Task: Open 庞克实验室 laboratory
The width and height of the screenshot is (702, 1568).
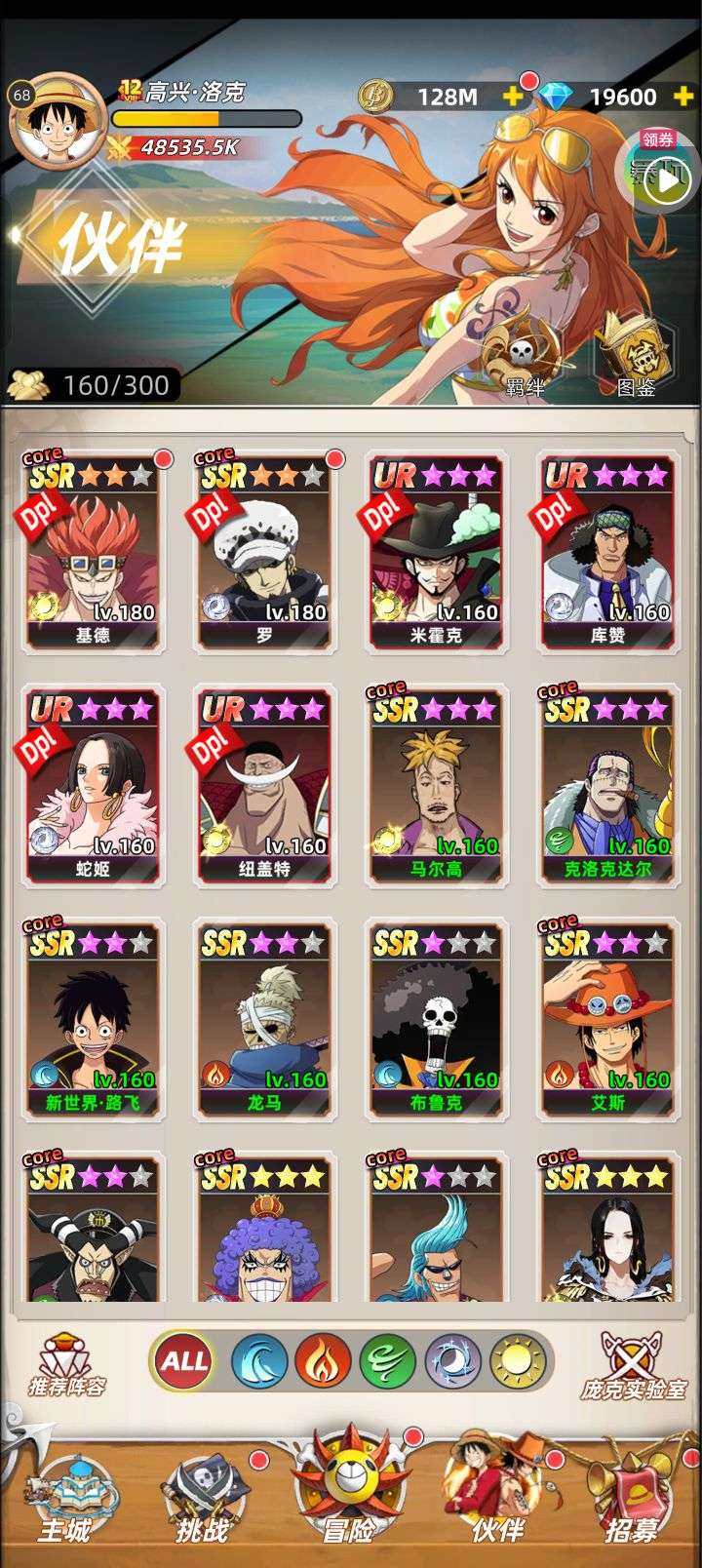Action: point(633,1363)
